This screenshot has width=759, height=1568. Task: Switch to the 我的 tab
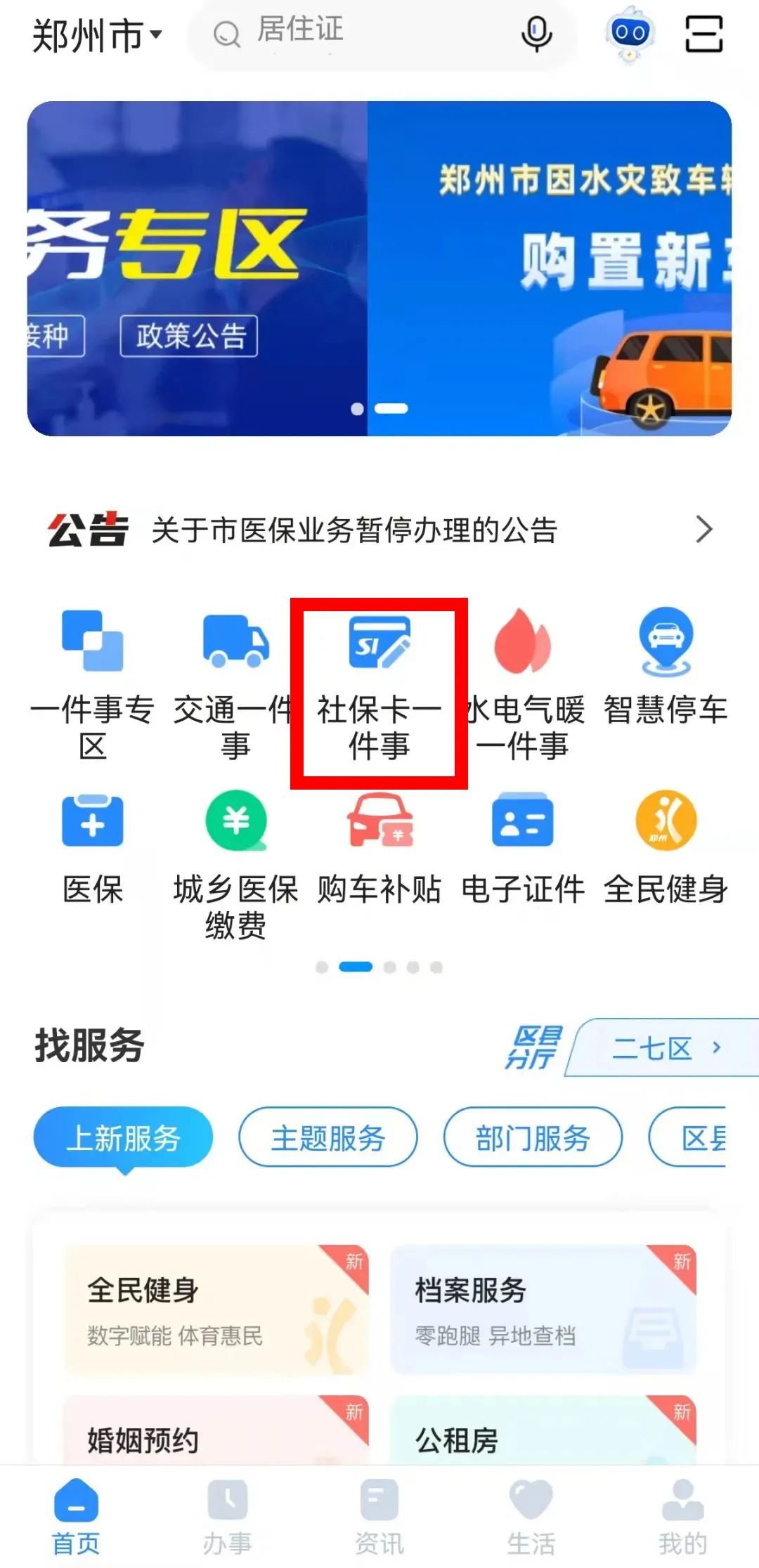coord(682,1516)
